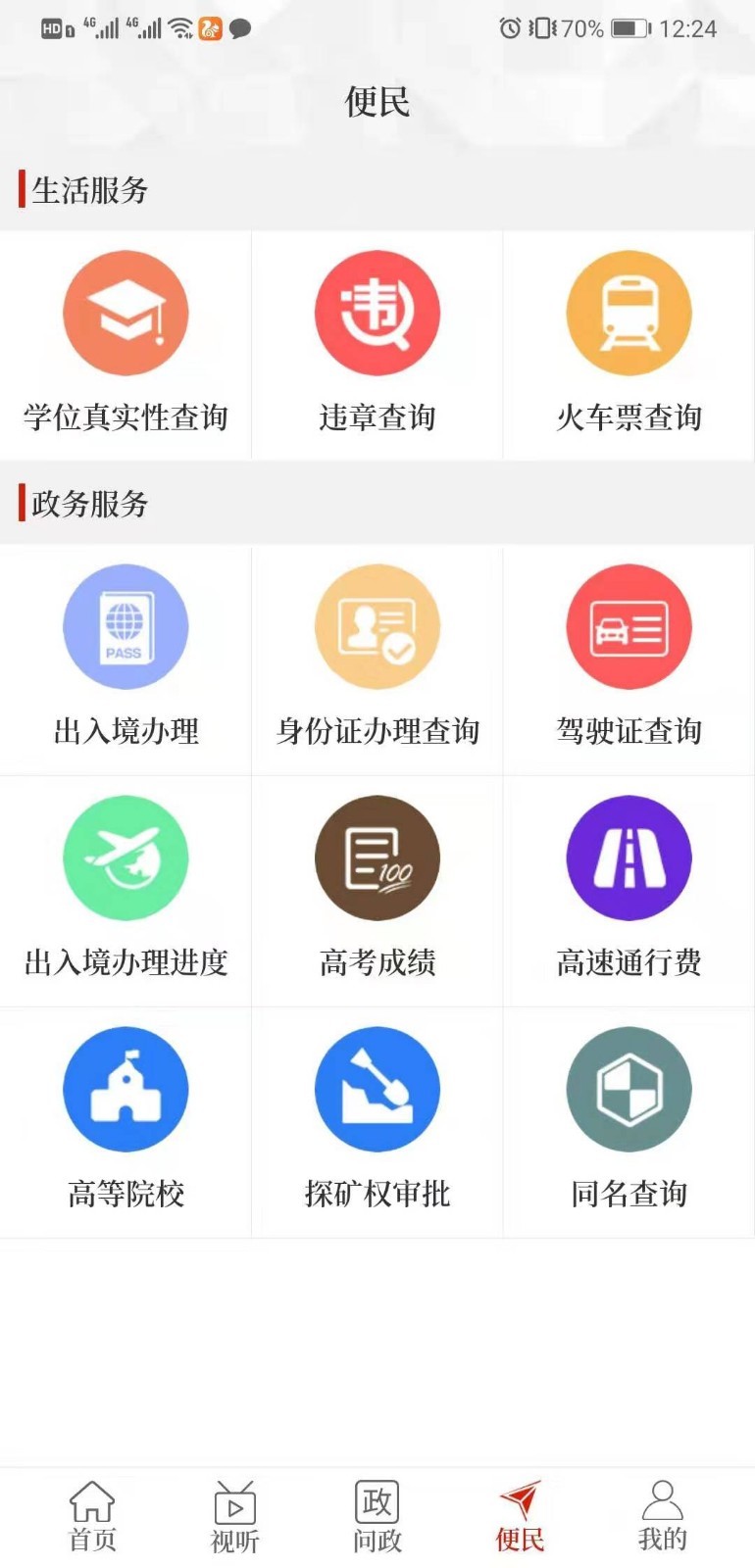Open the 出入境办理 entry-exit service
This screenshot has height=1568, width=755.
pyautogui.click(x=126, y=659)
